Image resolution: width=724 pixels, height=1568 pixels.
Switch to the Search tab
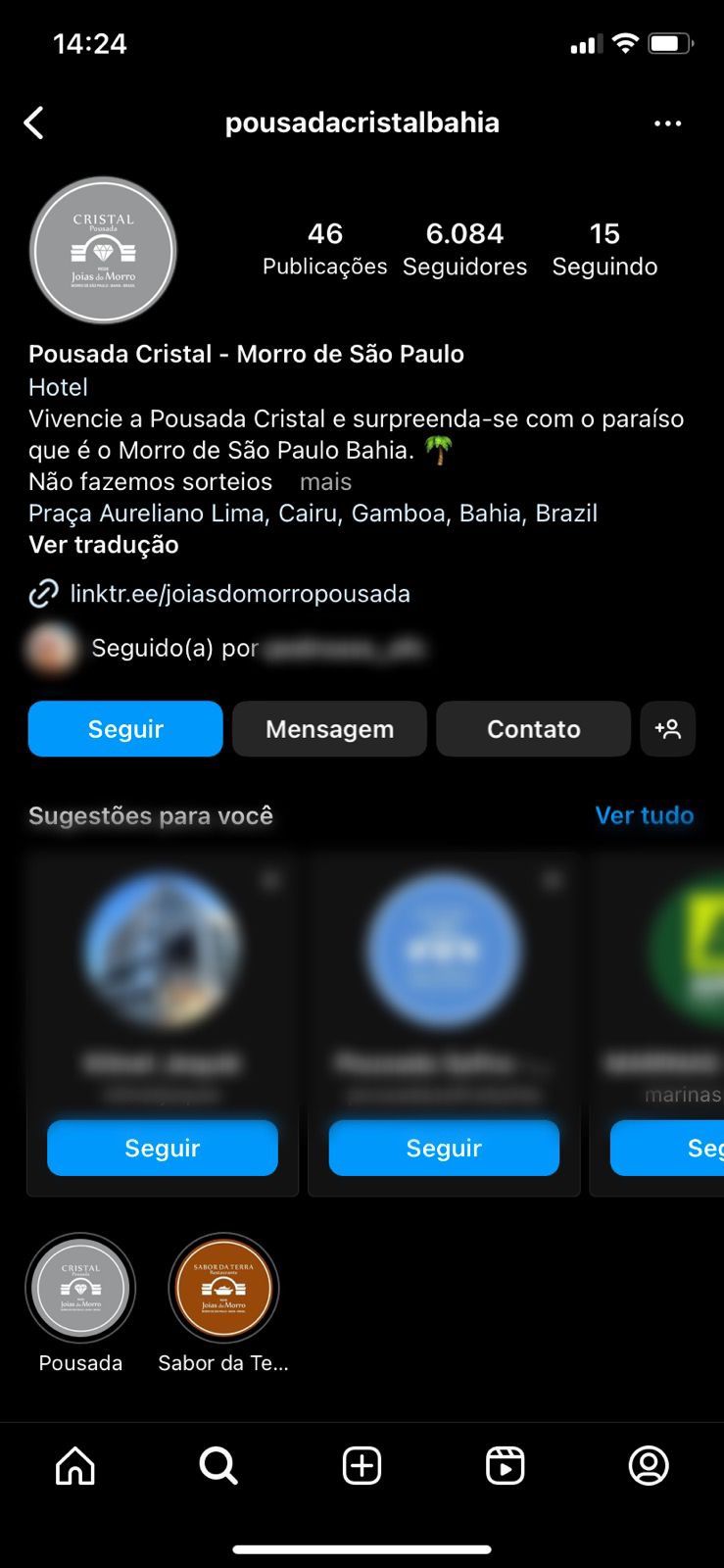click(218, 1466)
